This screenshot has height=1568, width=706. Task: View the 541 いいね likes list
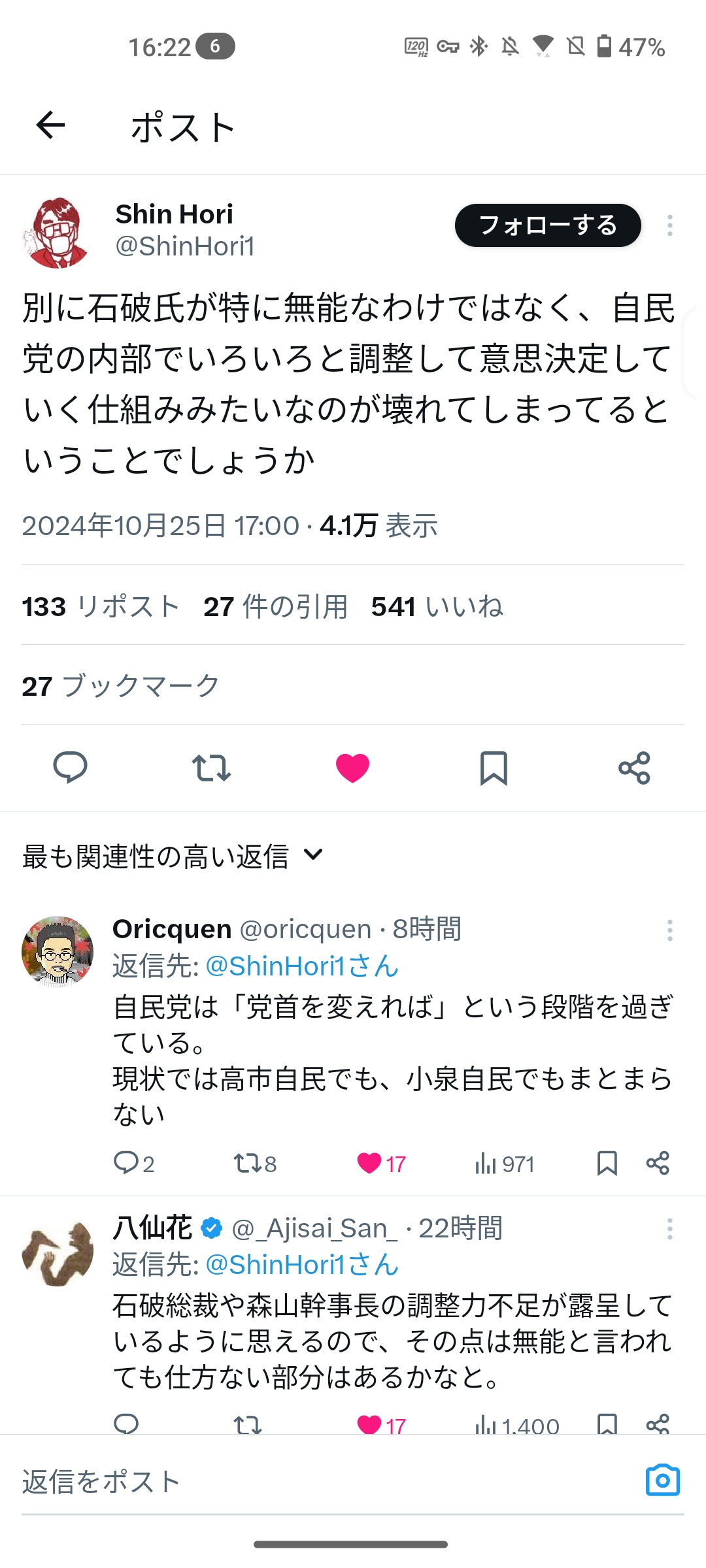coord(437,606)
